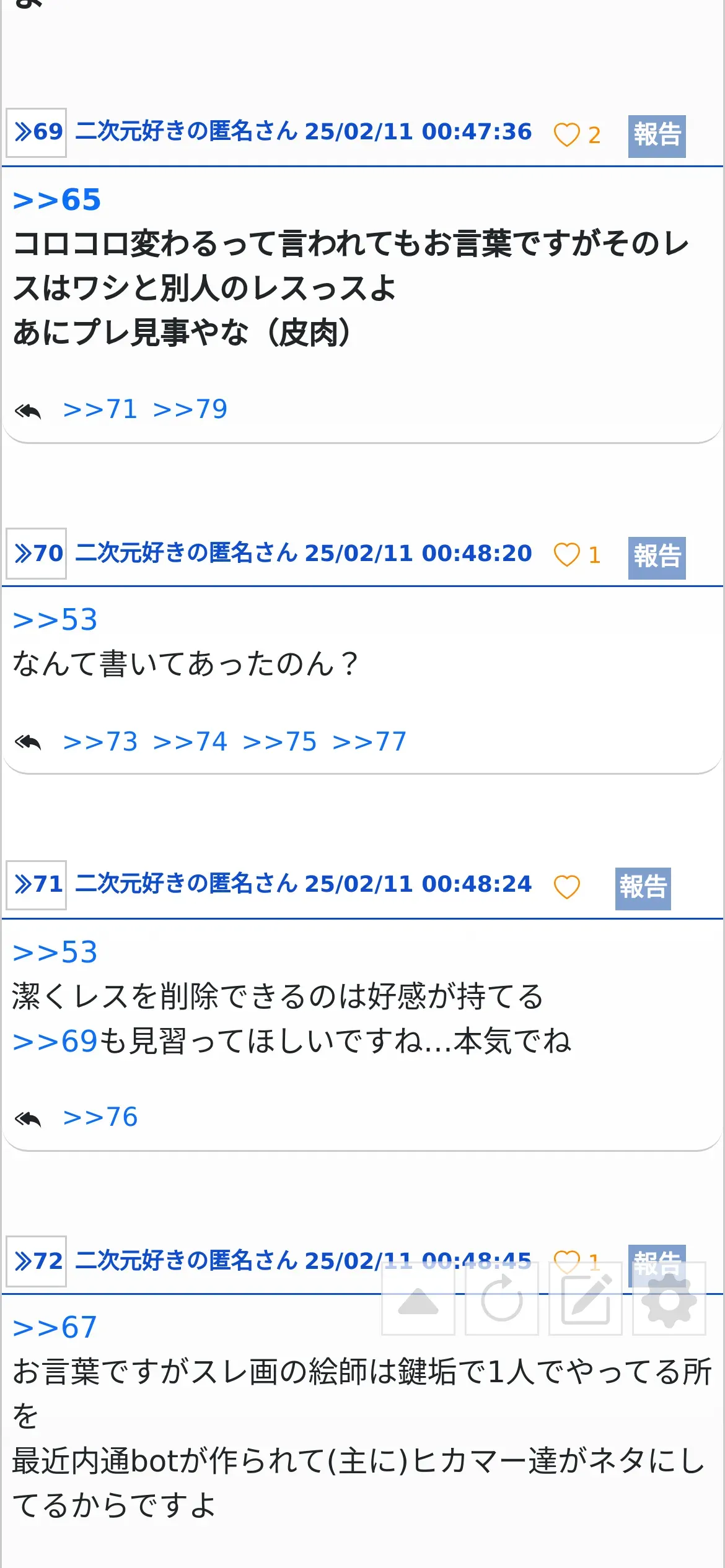
Task: Open the >>69 link inside post 71
Action: tap(55, 1042)
